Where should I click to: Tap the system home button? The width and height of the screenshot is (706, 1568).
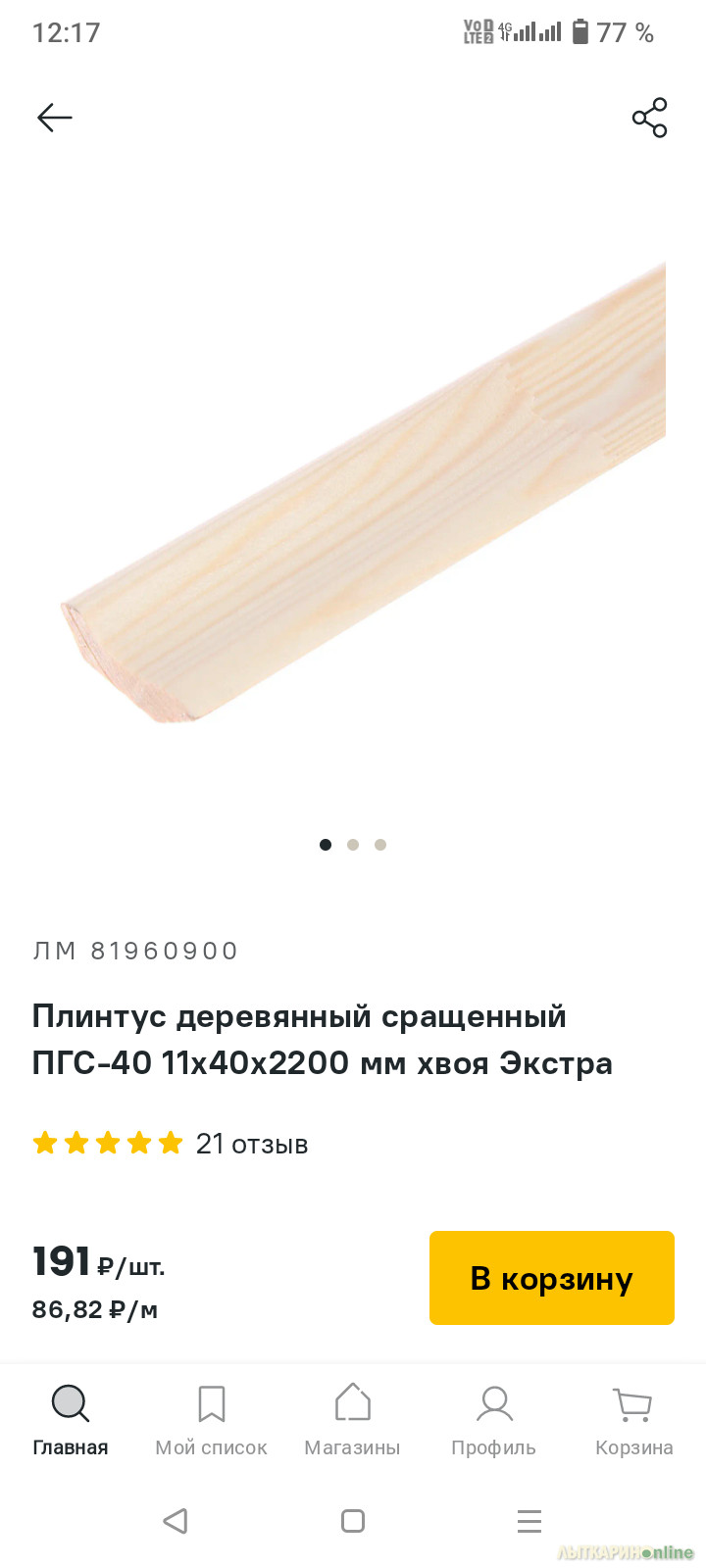pos(353,1521)
